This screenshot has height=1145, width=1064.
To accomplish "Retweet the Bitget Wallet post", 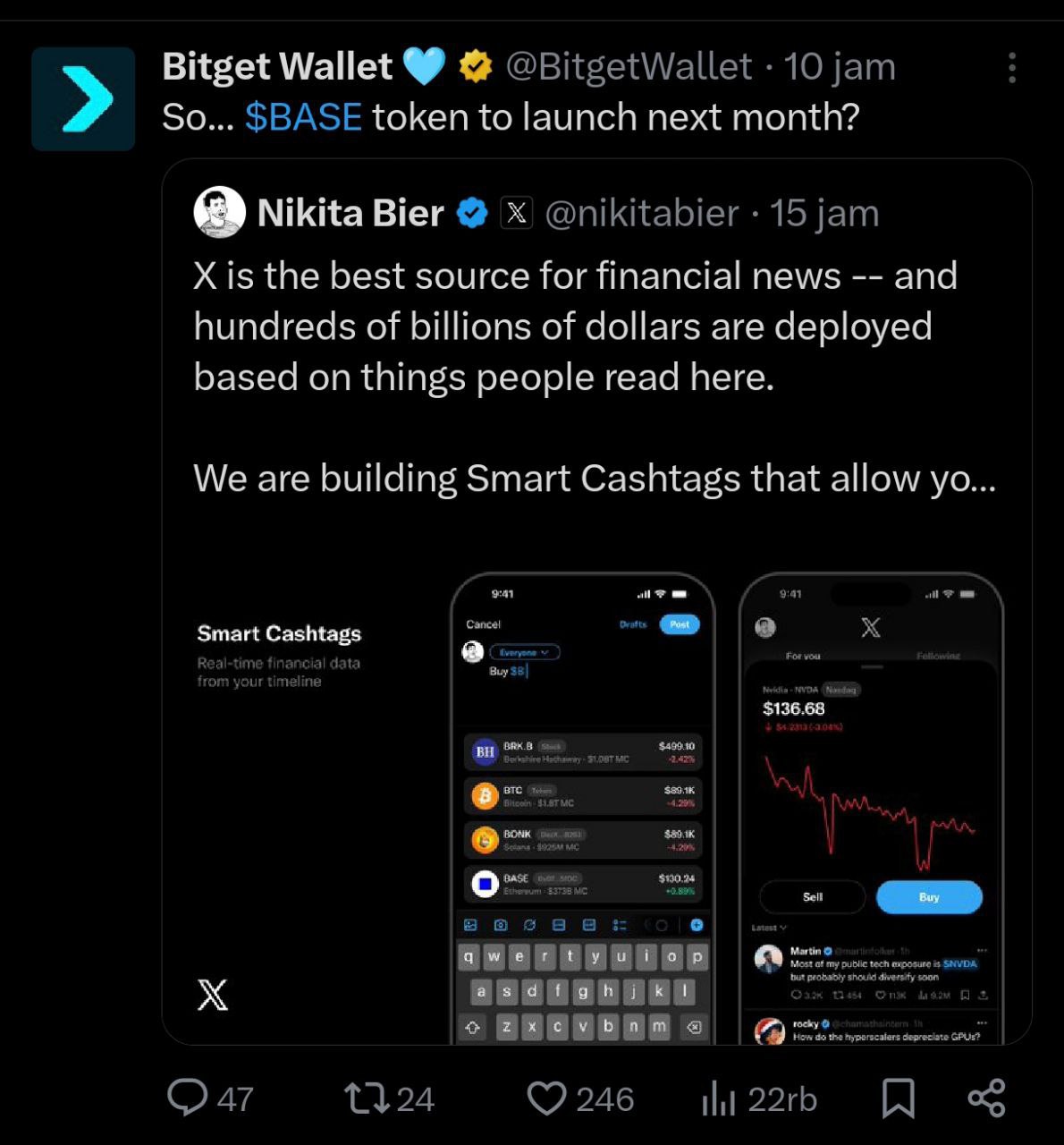I will 365,1098.
